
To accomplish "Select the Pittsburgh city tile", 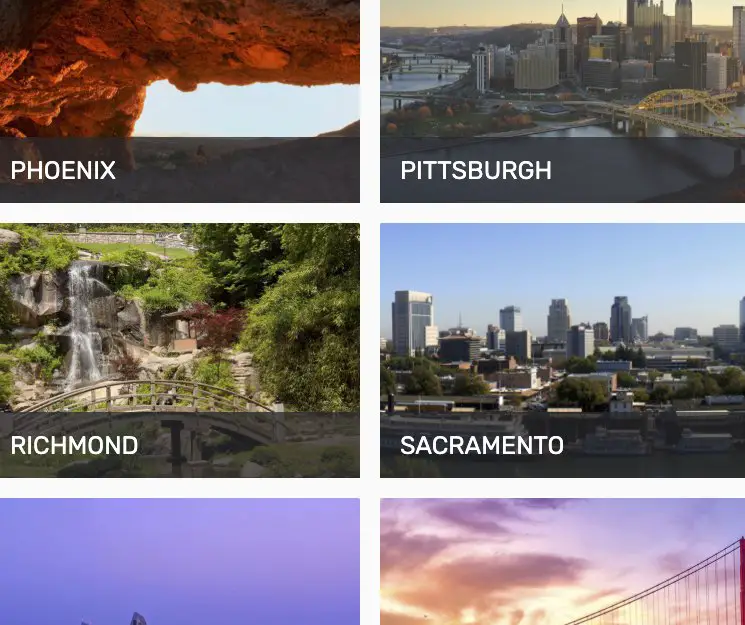I will click(x=562, y=100).
